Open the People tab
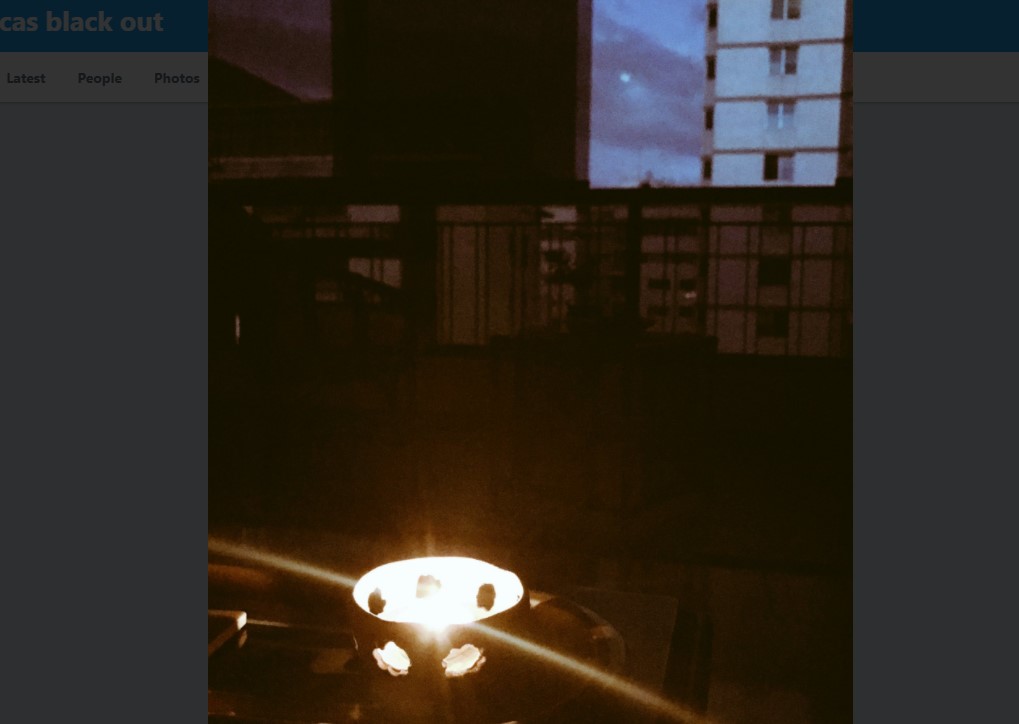This screenshot has height=724, width=1019. point(100,78)
